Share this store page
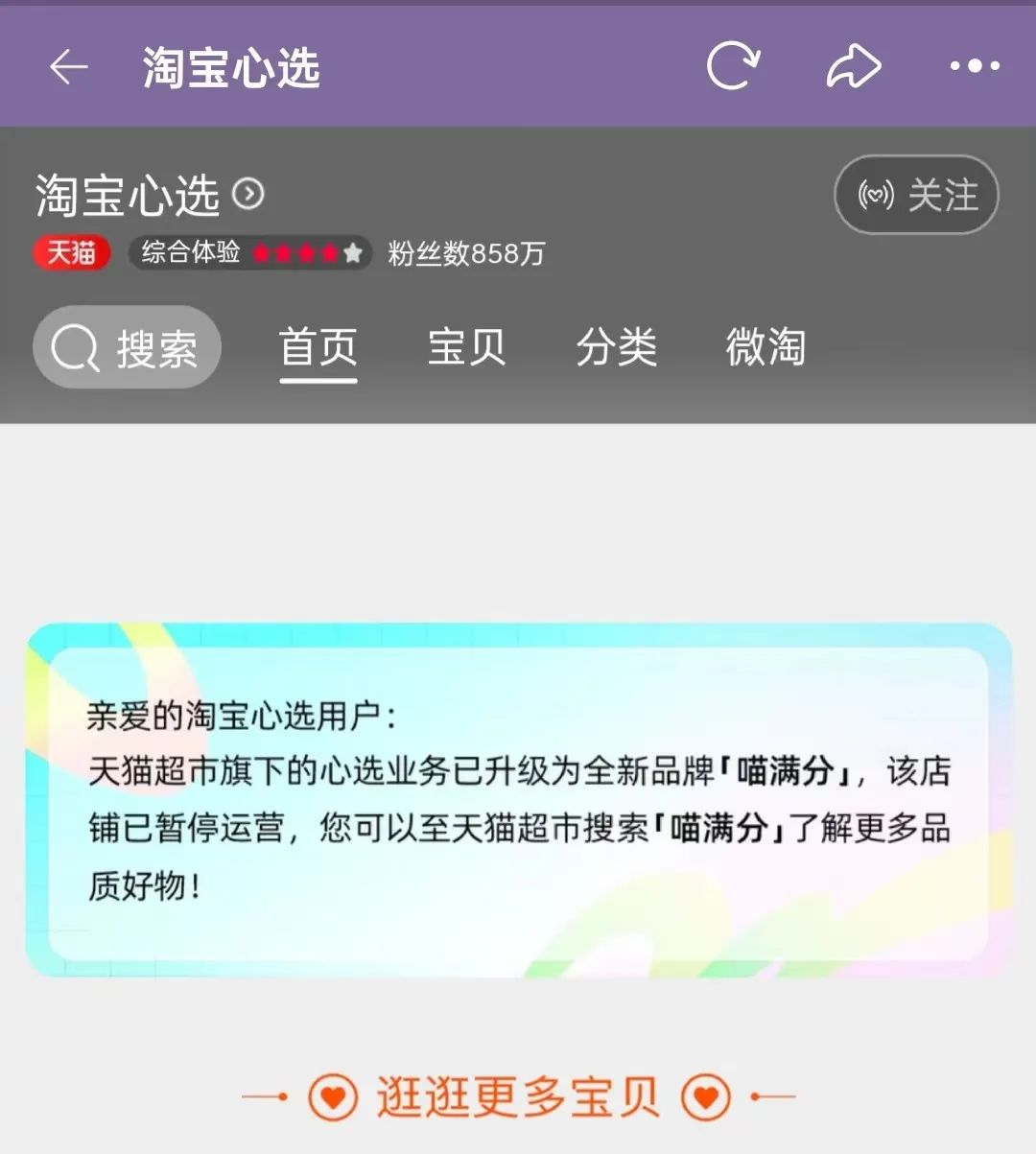1036x1154 pixels. [x=853, y=66]
